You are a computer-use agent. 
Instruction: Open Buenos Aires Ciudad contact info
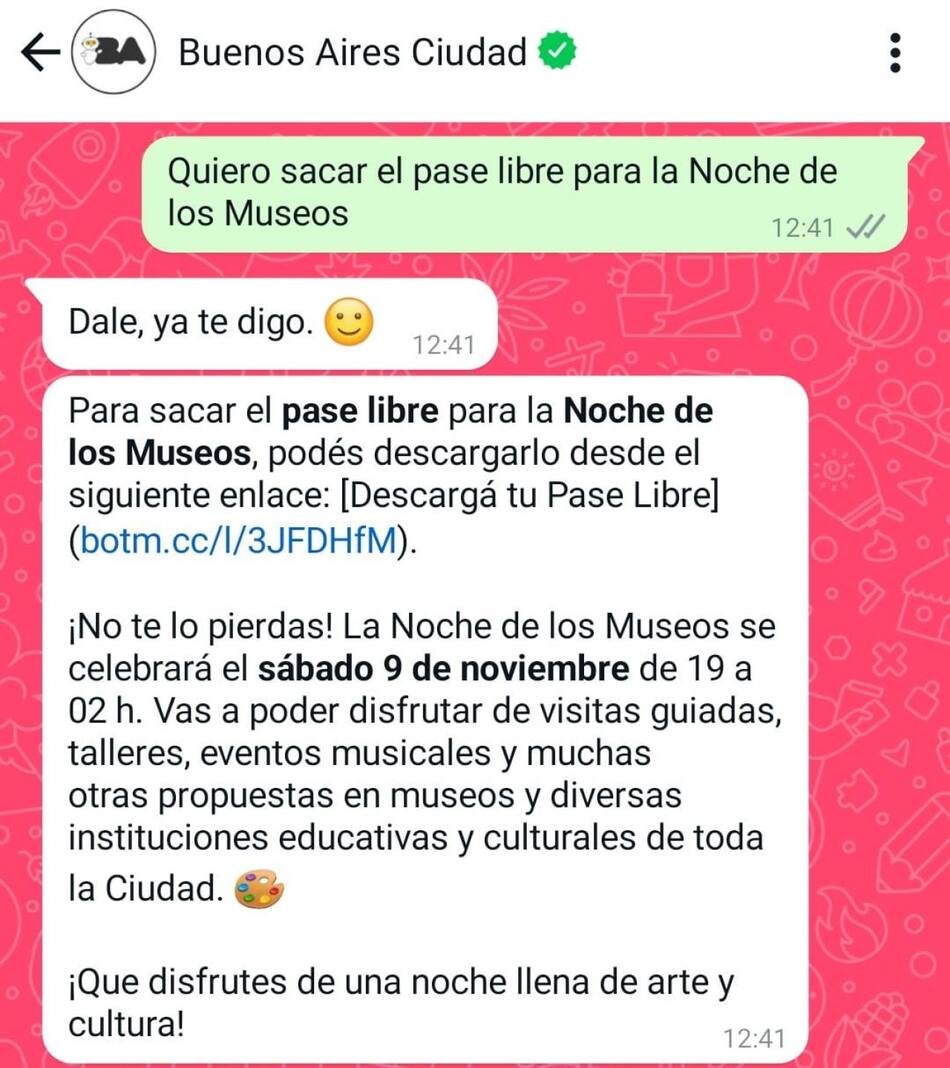click(x=352, y=52)
